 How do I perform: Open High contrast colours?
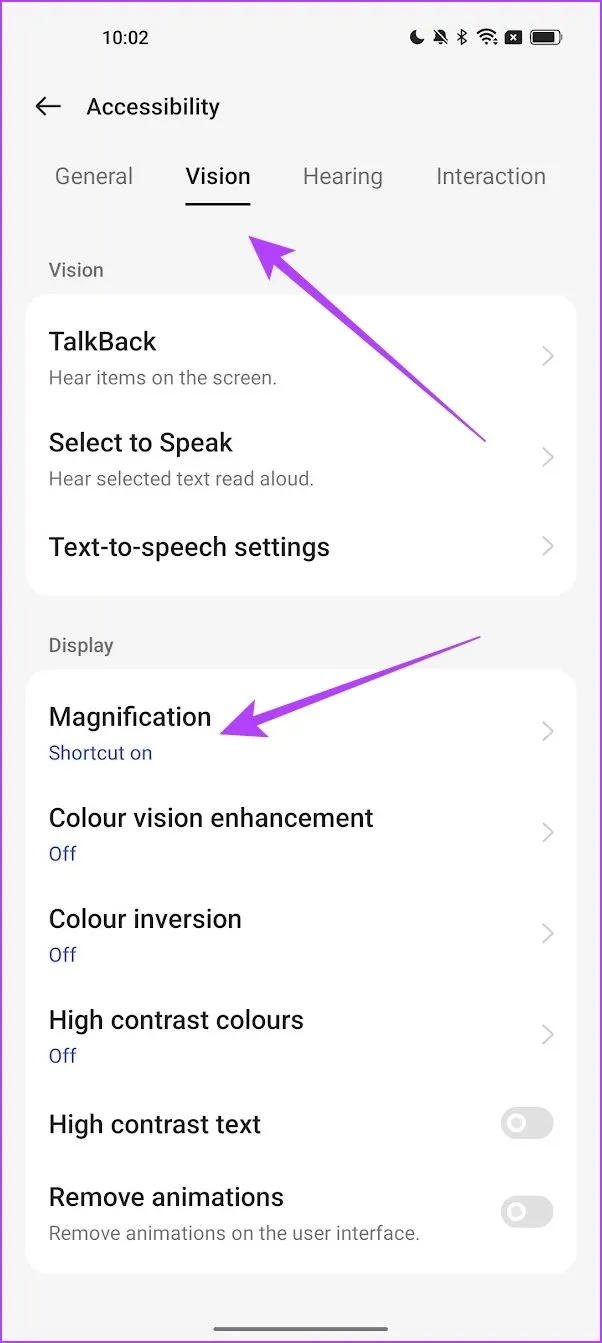click(x=300, y=1035)
